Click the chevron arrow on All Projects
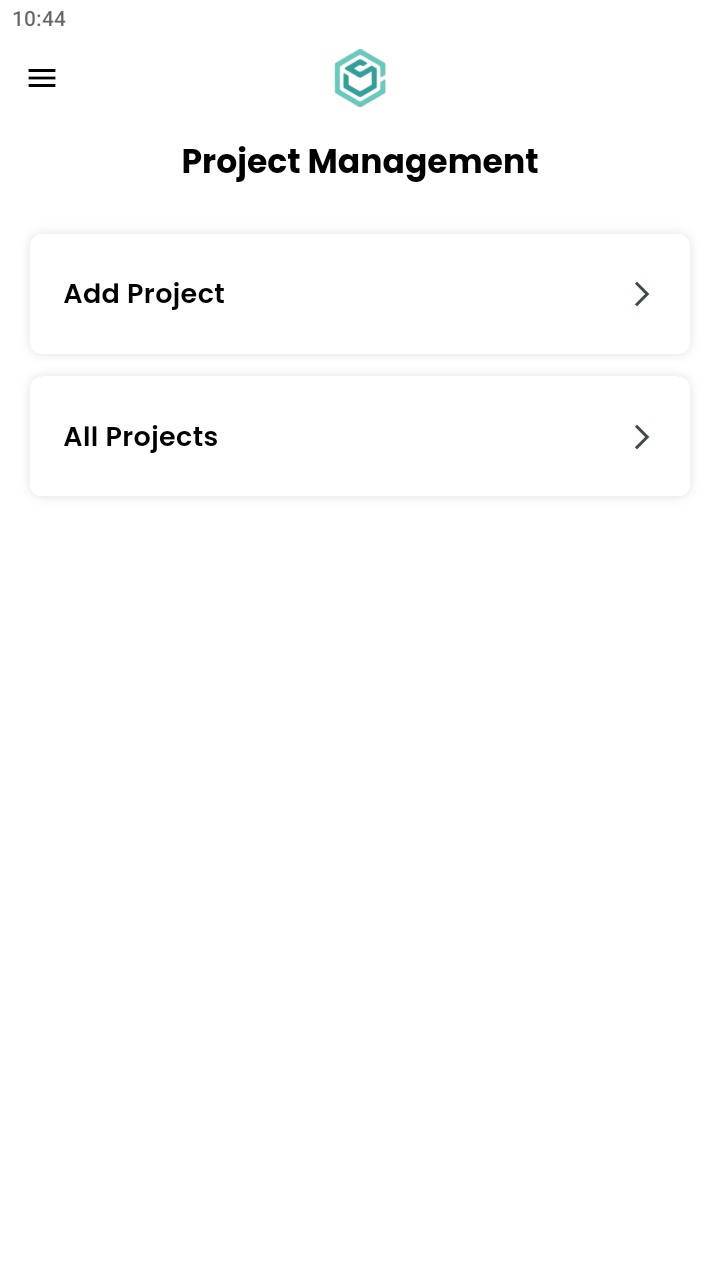 click(641, 436)
